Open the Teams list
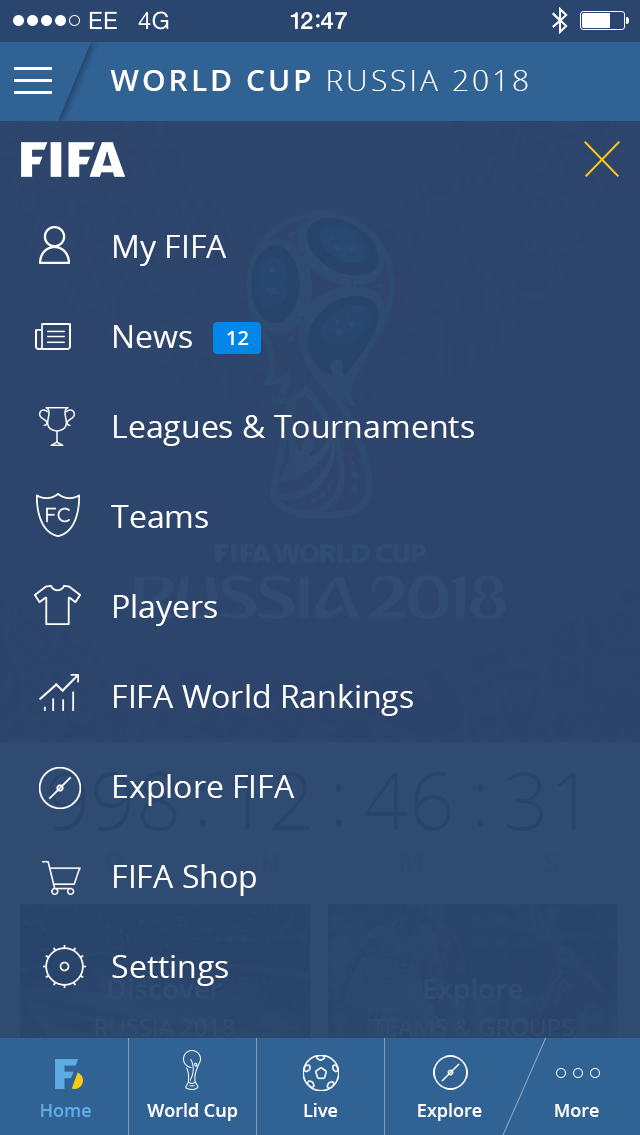Viewport: 640px width, 1135px height. tap(160, 517)
